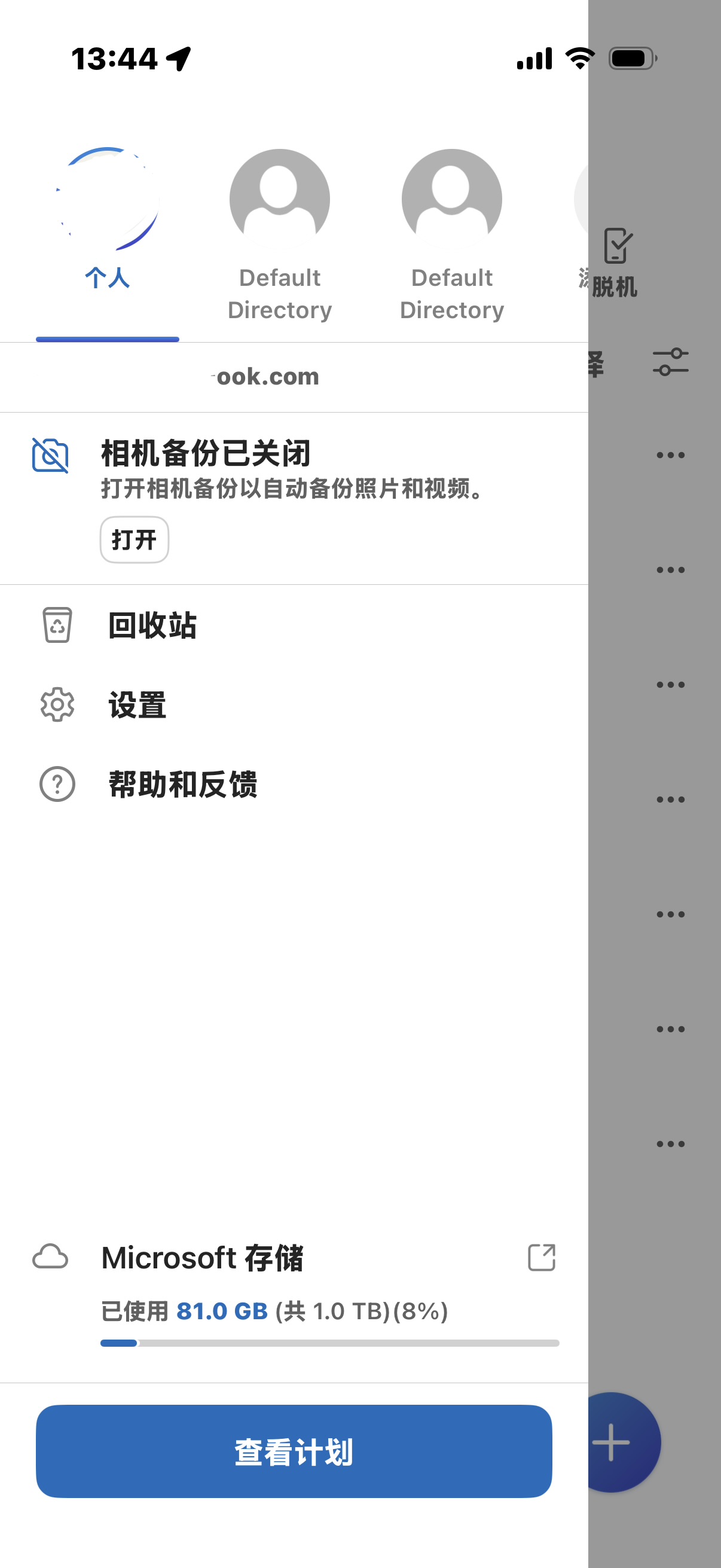Open 帮助和反馈 help and feedback
Screen dimensions: 721x1568
182,784
